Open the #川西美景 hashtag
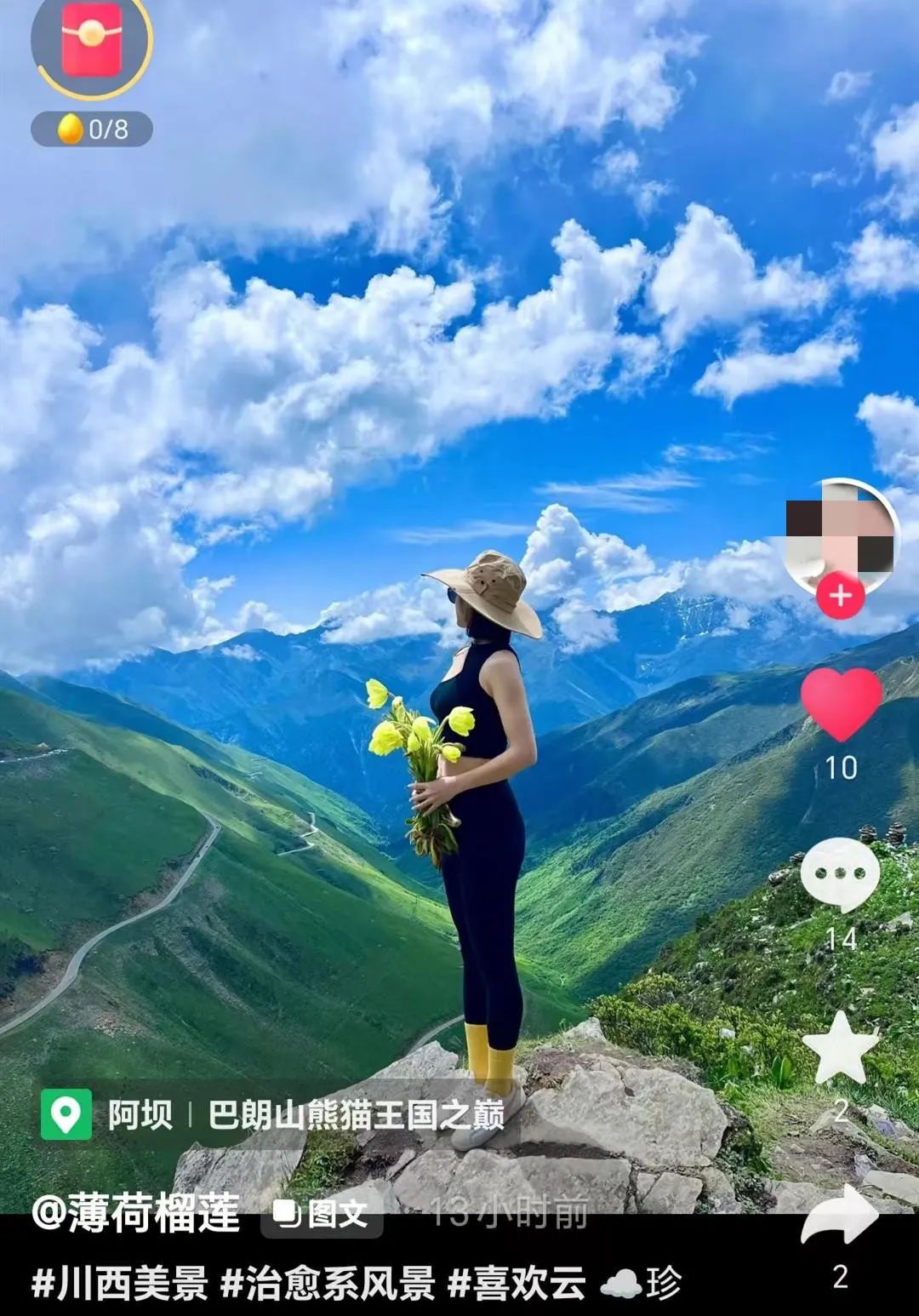Image resolution: width=919 pixels, height=1316 pixels. pos(120,1283)
